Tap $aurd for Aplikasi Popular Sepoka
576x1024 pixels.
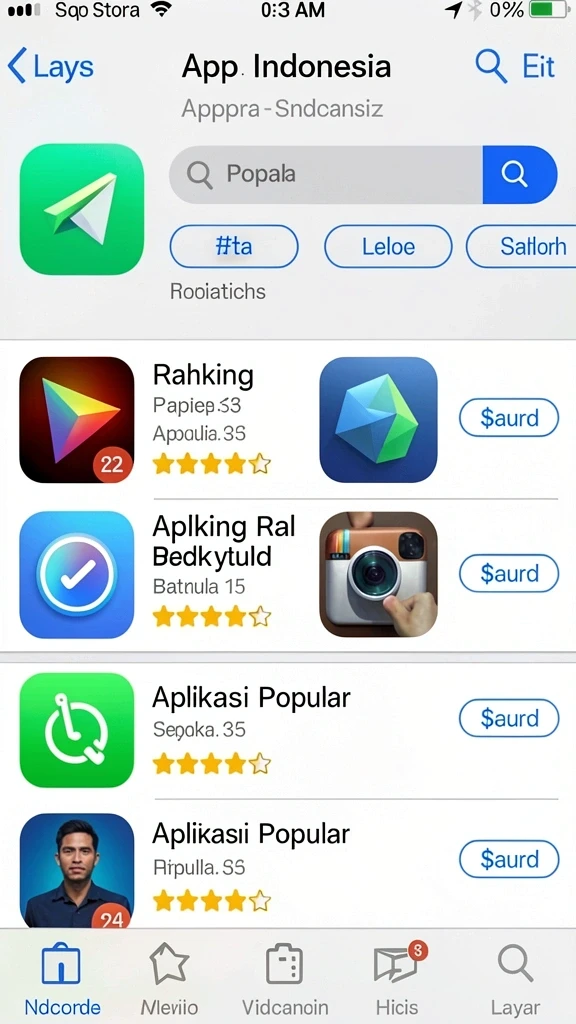point(509,718)
